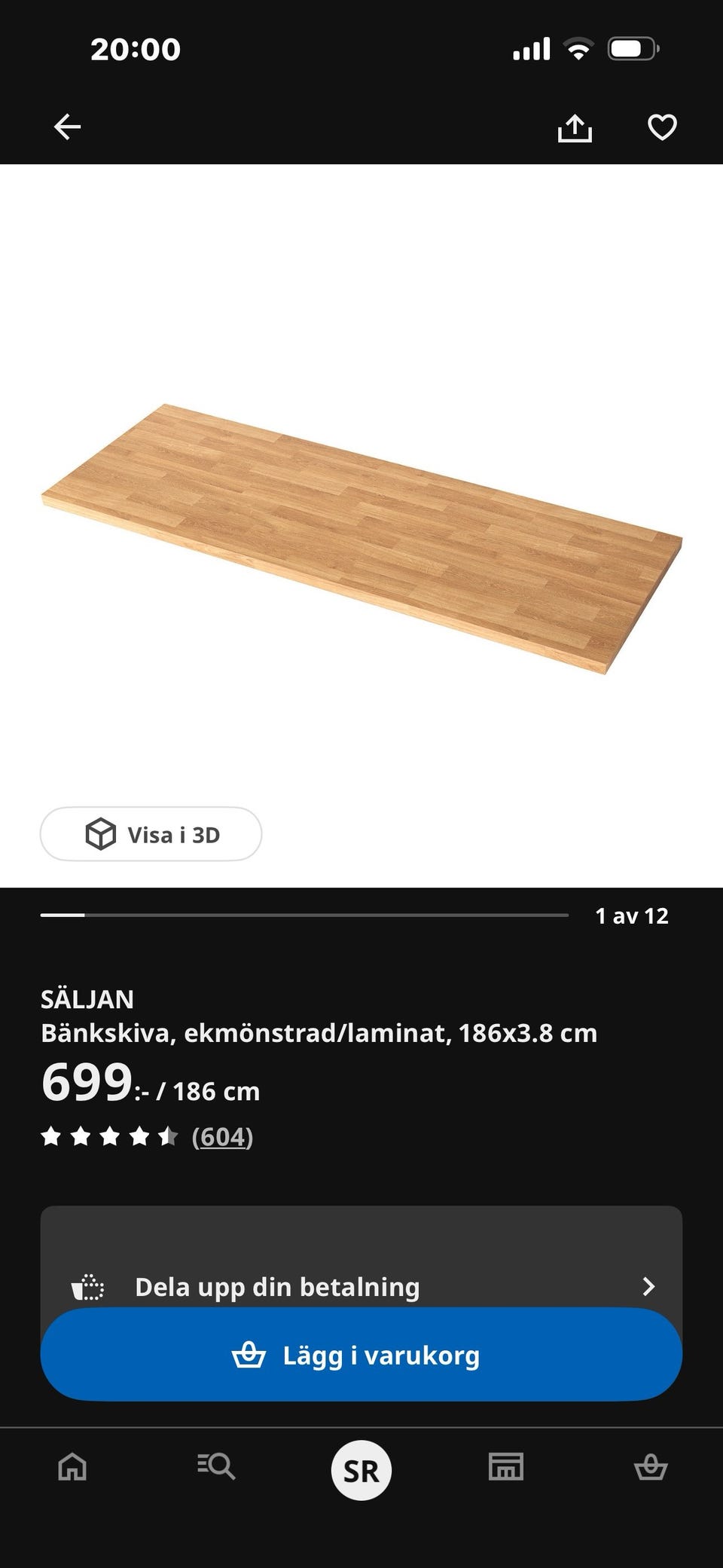Tap the Visa i 3D button
The image size is (723, 1568).
151,834
